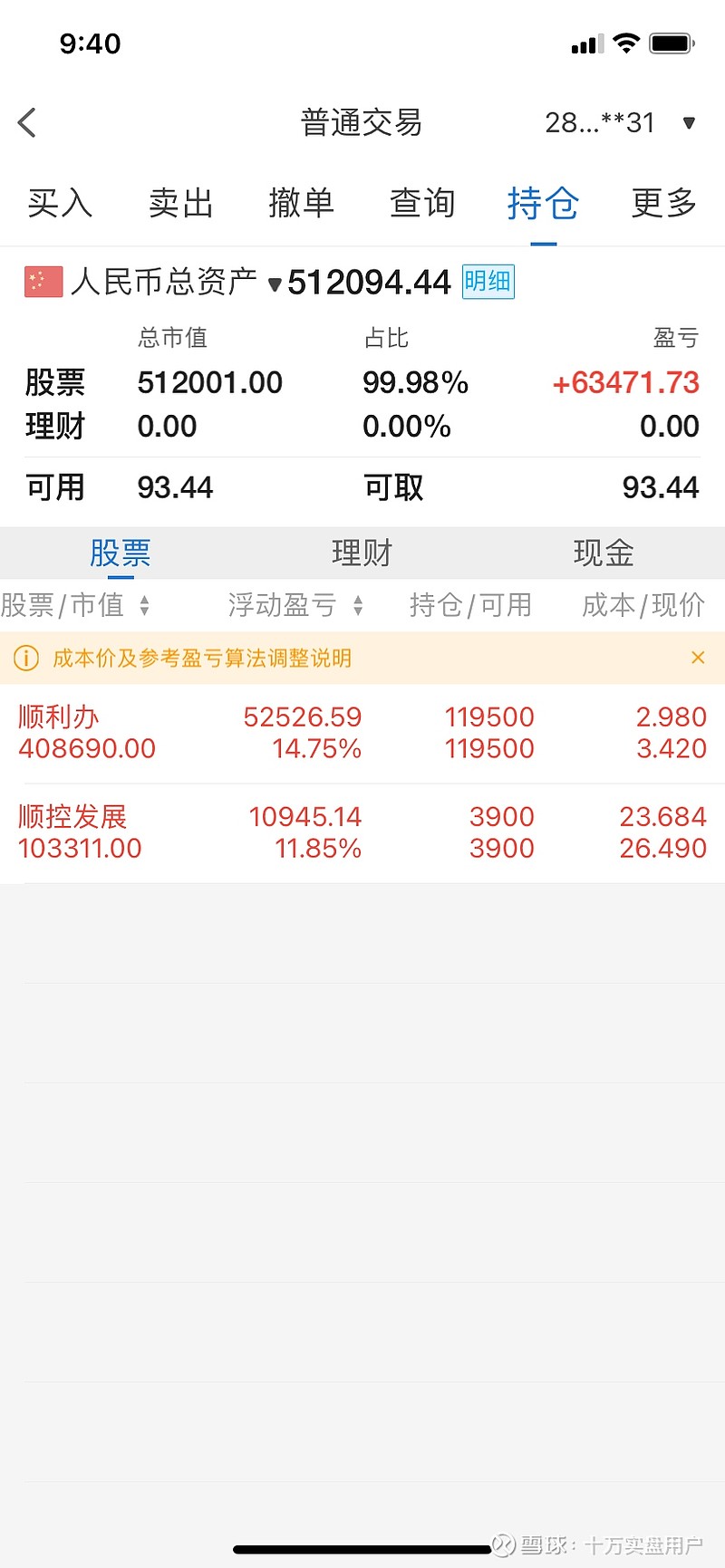Tap the China flag icon beside 人民币总资产
The width and height of the screenshot is (725, 1568).
click(42, 282)
